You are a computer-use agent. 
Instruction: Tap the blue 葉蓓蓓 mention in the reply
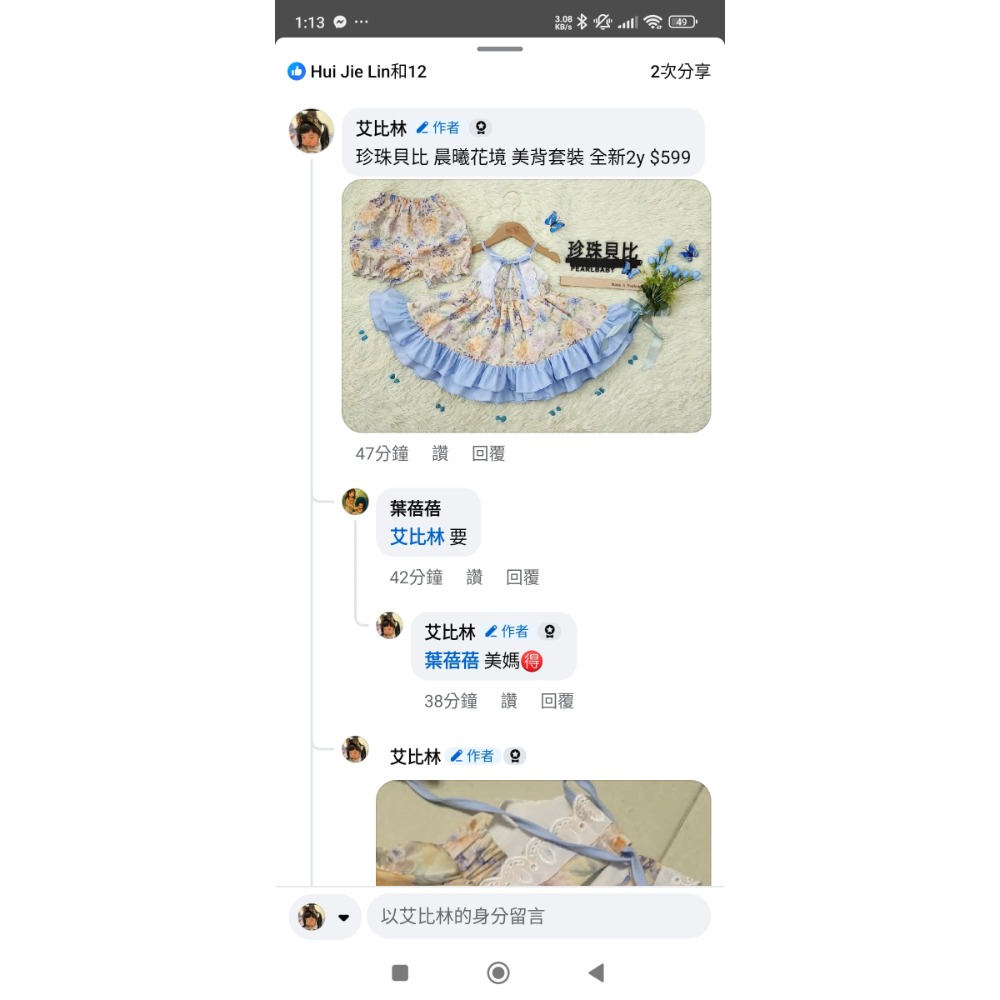click(x=452, y=660)
